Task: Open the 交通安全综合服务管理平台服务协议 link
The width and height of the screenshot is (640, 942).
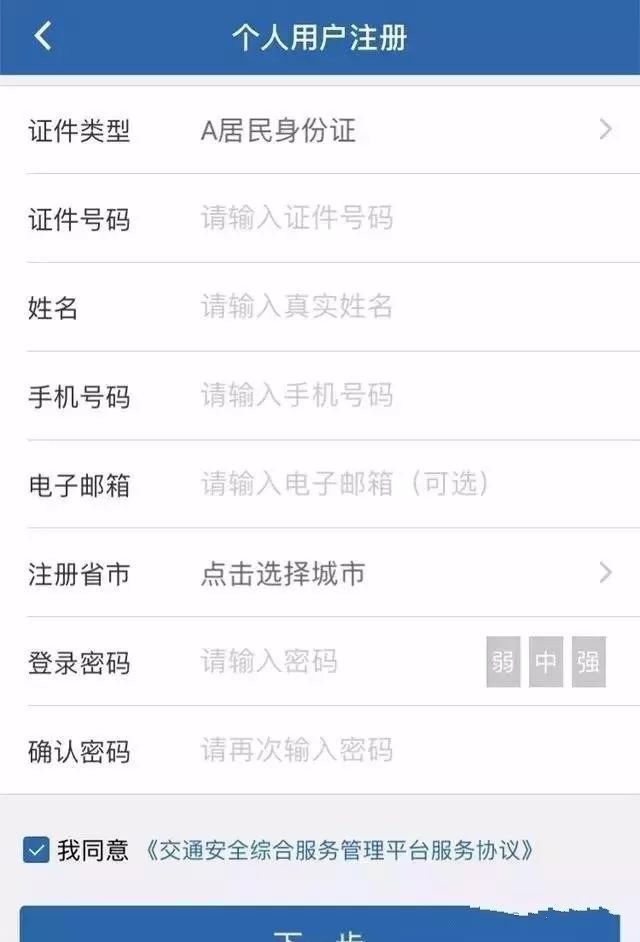Action: [x=340, y=851]
